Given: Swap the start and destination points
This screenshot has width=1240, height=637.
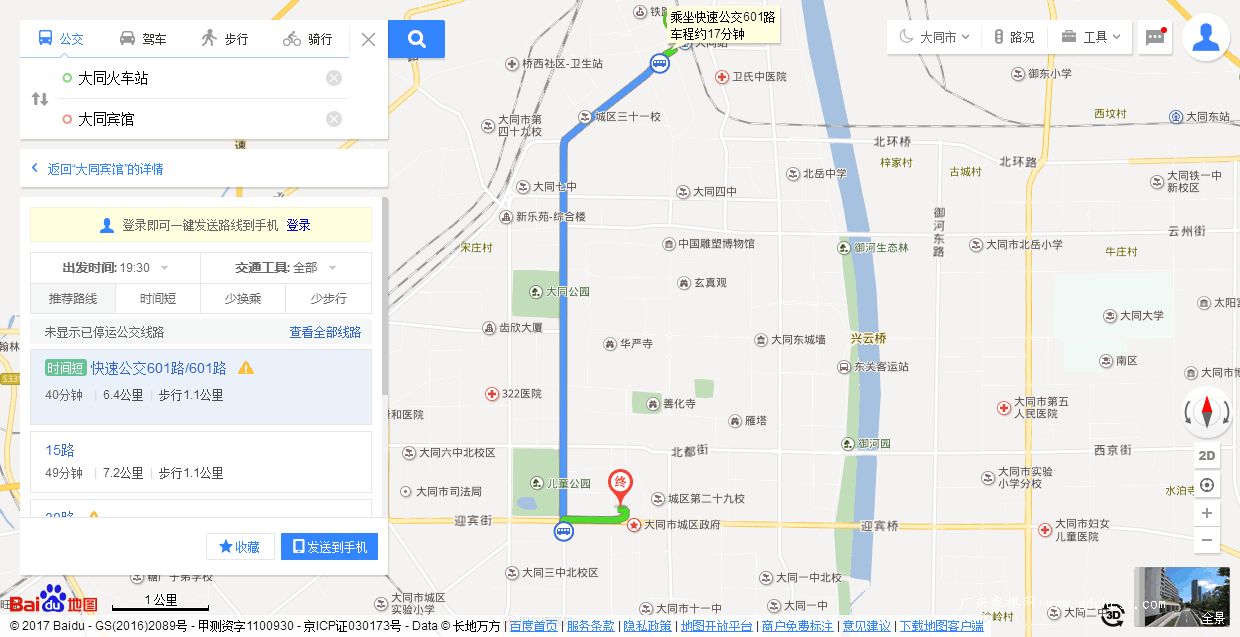Looking at the screenshot, I should click(x=40, y=98).
